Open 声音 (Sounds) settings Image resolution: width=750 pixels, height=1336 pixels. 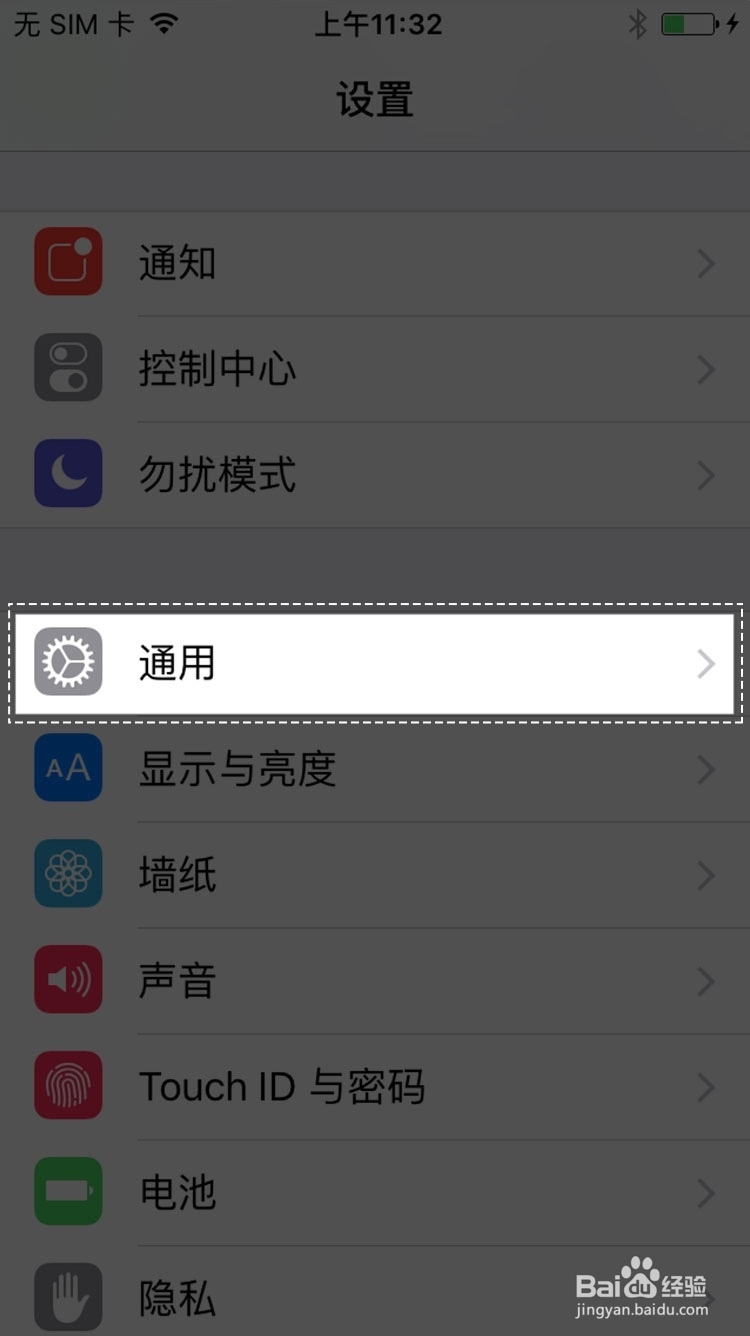tap(375, 981)
